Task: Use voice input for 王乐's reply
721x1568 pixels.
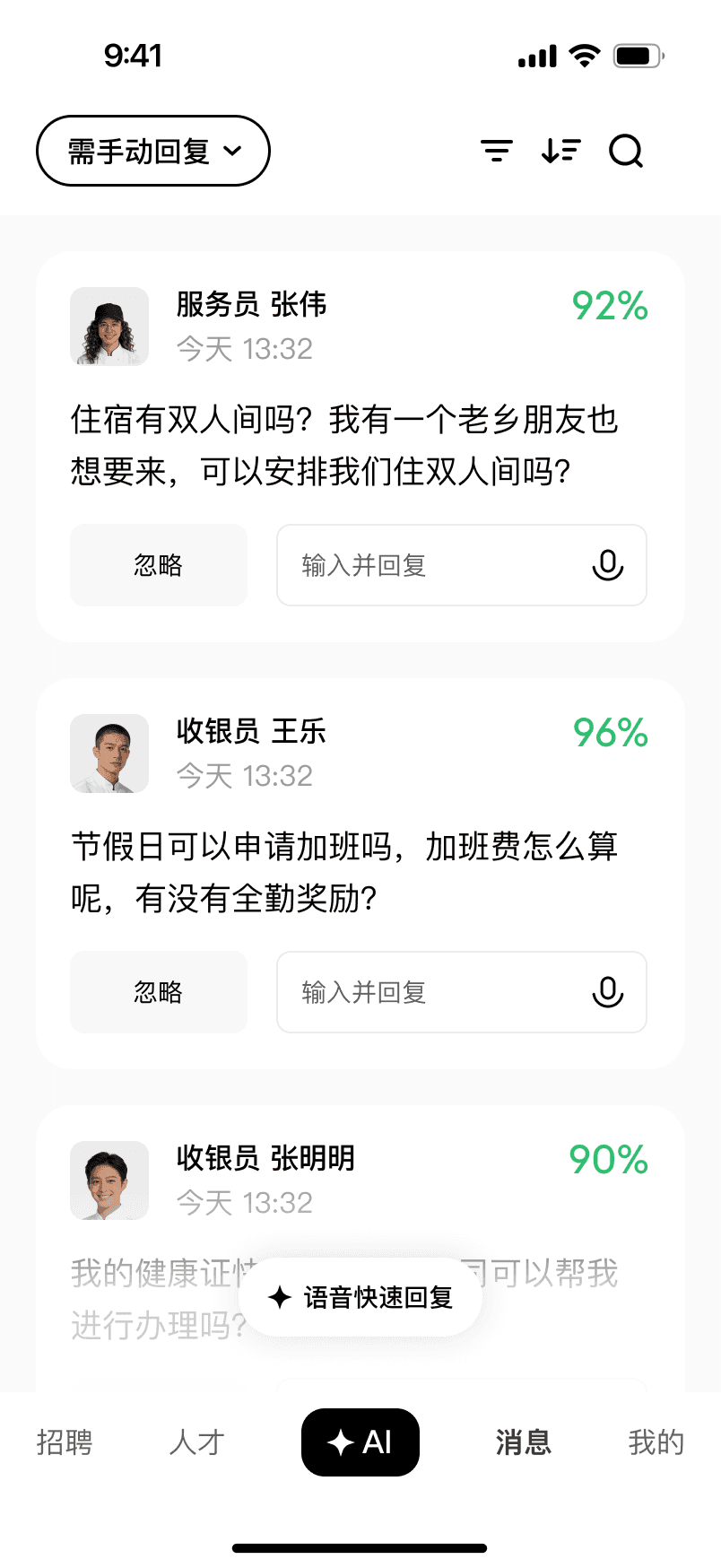Action: [x=607, y=992]
